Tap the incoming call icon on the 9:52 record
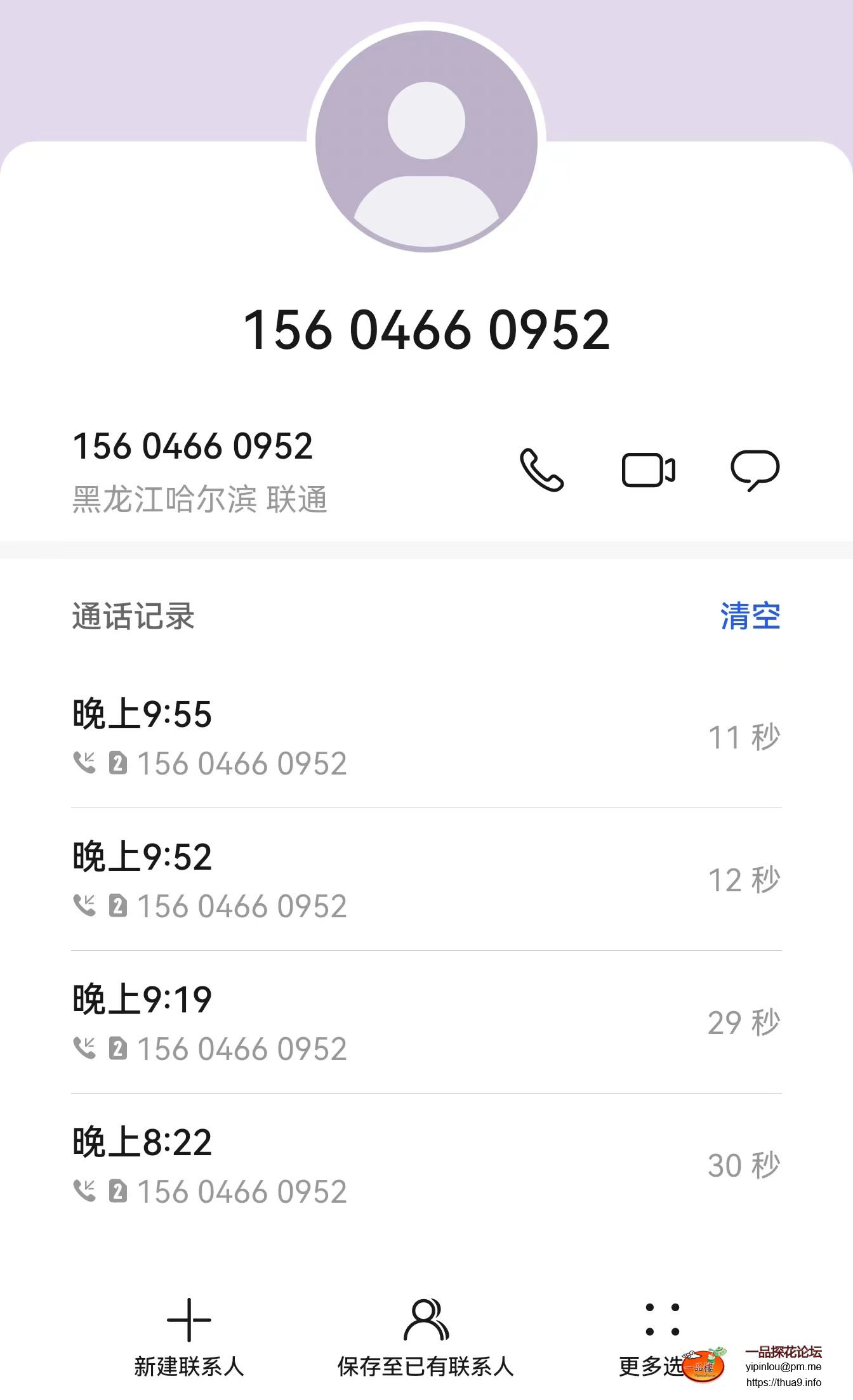 click(87, 905)
